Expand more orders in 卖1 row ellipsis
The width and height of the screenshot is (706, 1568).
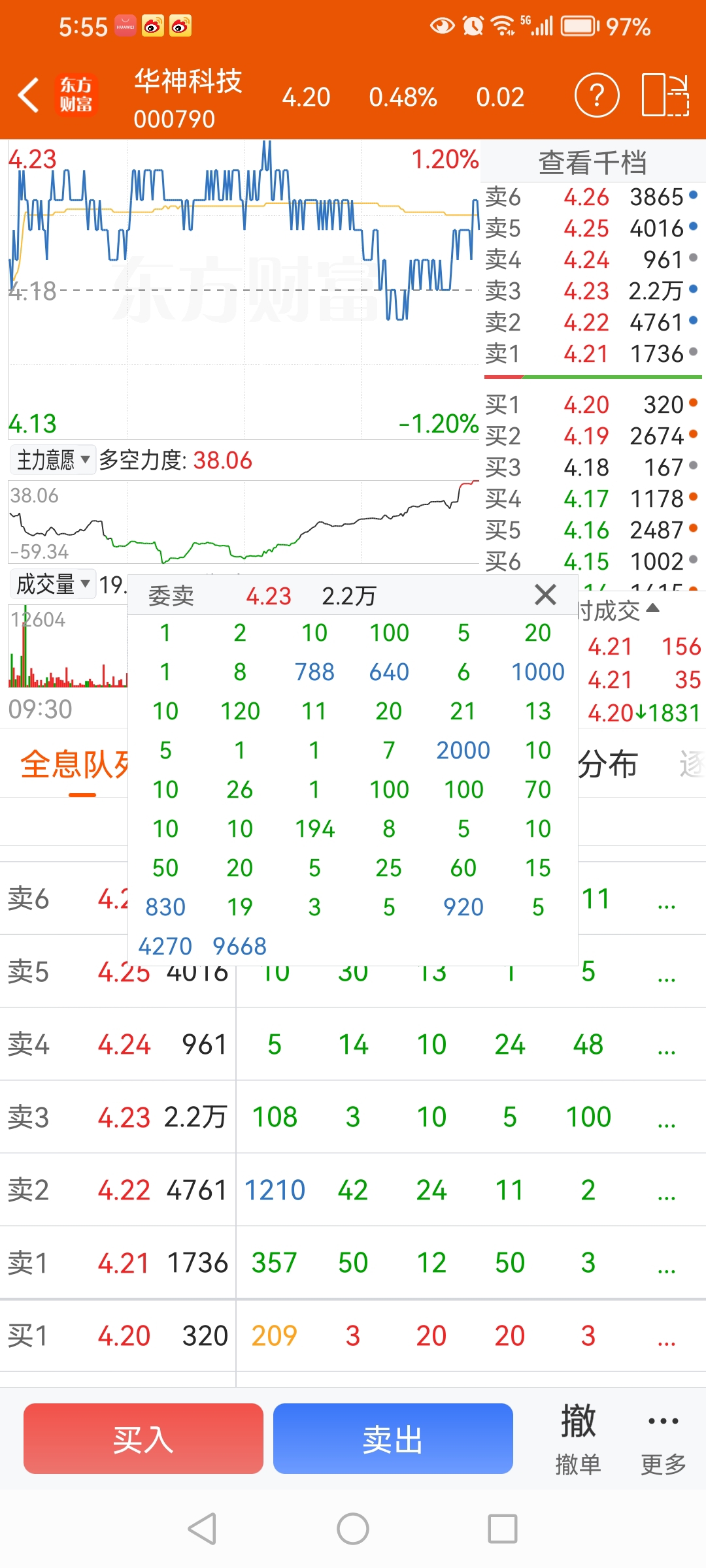click(x=666, y=1267)
